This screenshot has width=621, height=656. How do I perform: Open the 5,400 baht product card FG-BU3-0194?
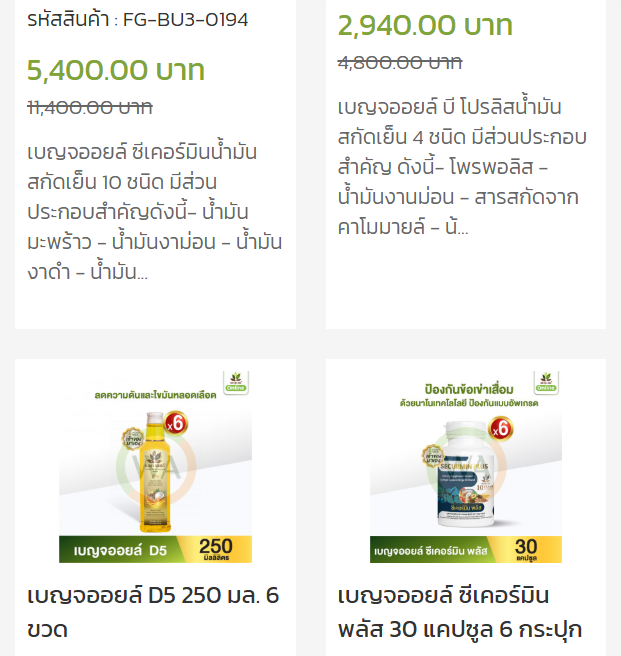pyautogui.click(x=155, y=170)
